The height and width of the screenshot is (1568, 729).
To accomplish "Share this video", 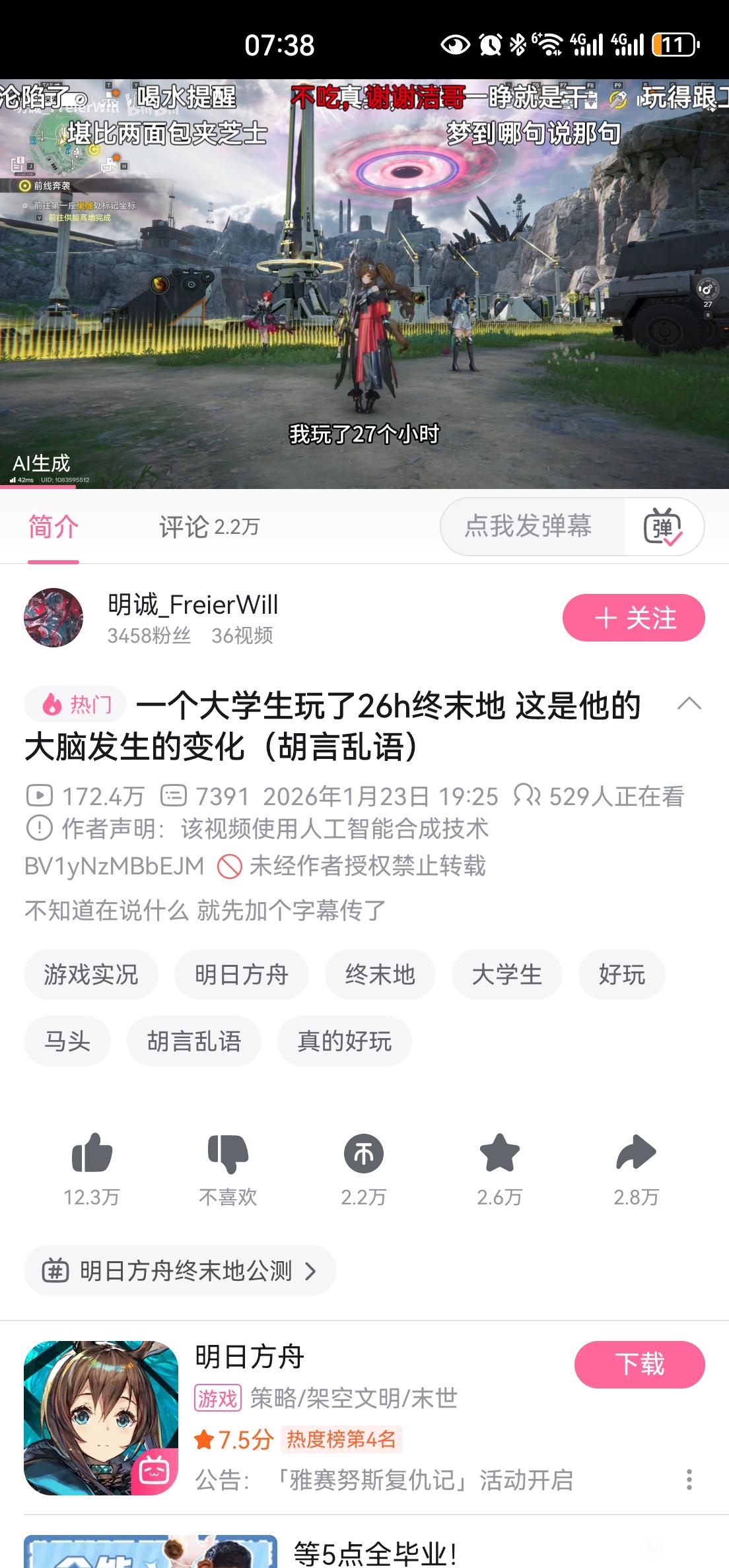I will coord(635,1154).
